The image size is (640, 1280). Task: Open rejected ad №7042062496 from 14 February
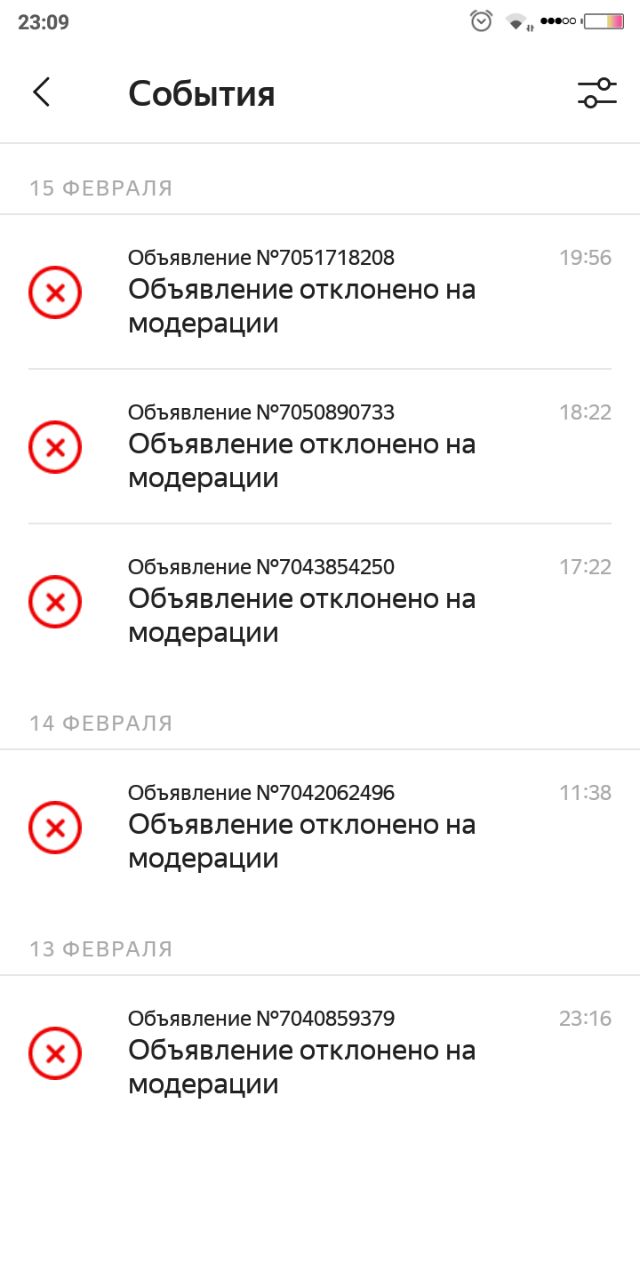tap(320, 827)
